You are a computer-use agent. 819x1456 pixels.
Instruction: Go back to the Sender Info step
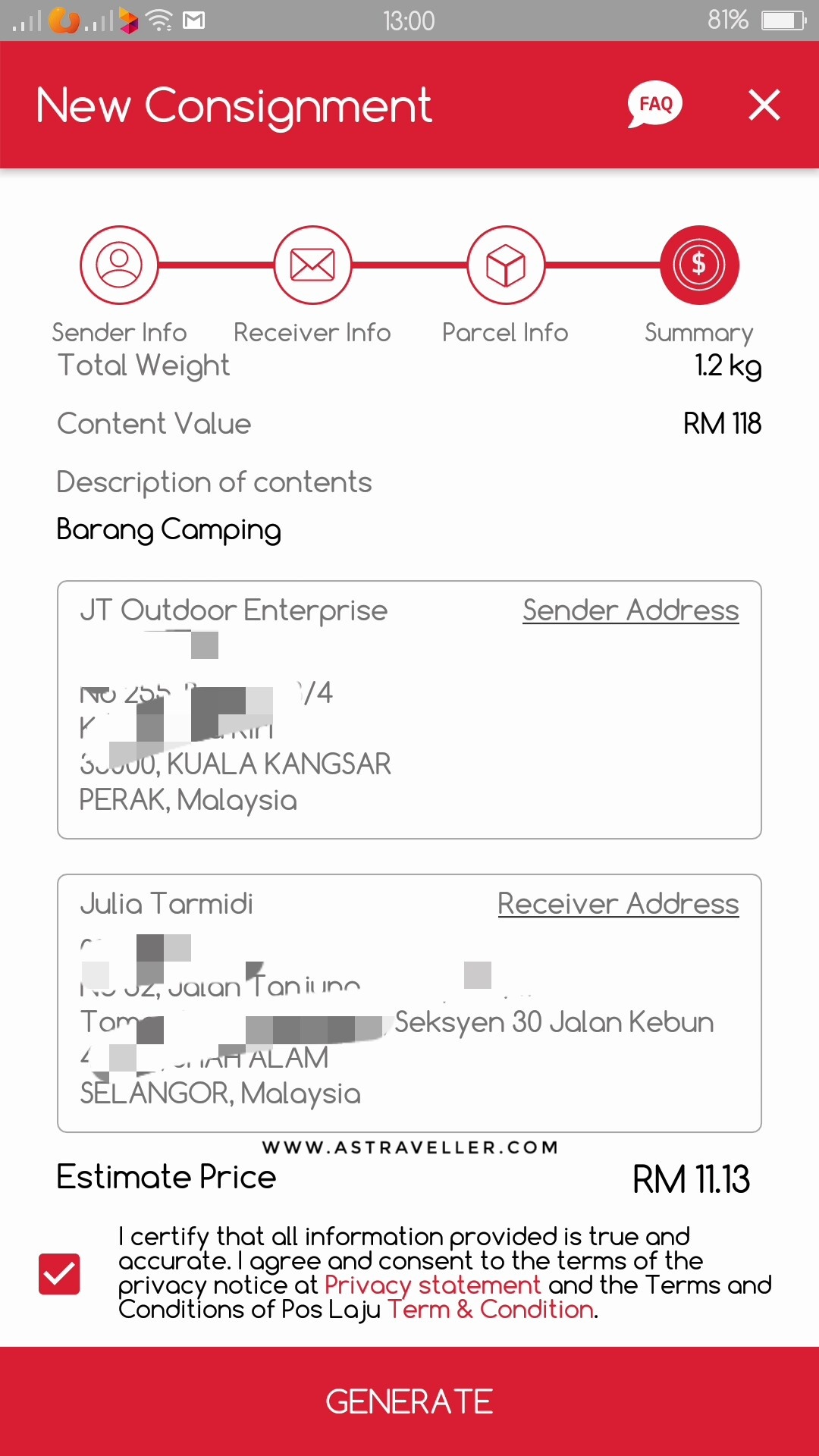tap(119, 265)
